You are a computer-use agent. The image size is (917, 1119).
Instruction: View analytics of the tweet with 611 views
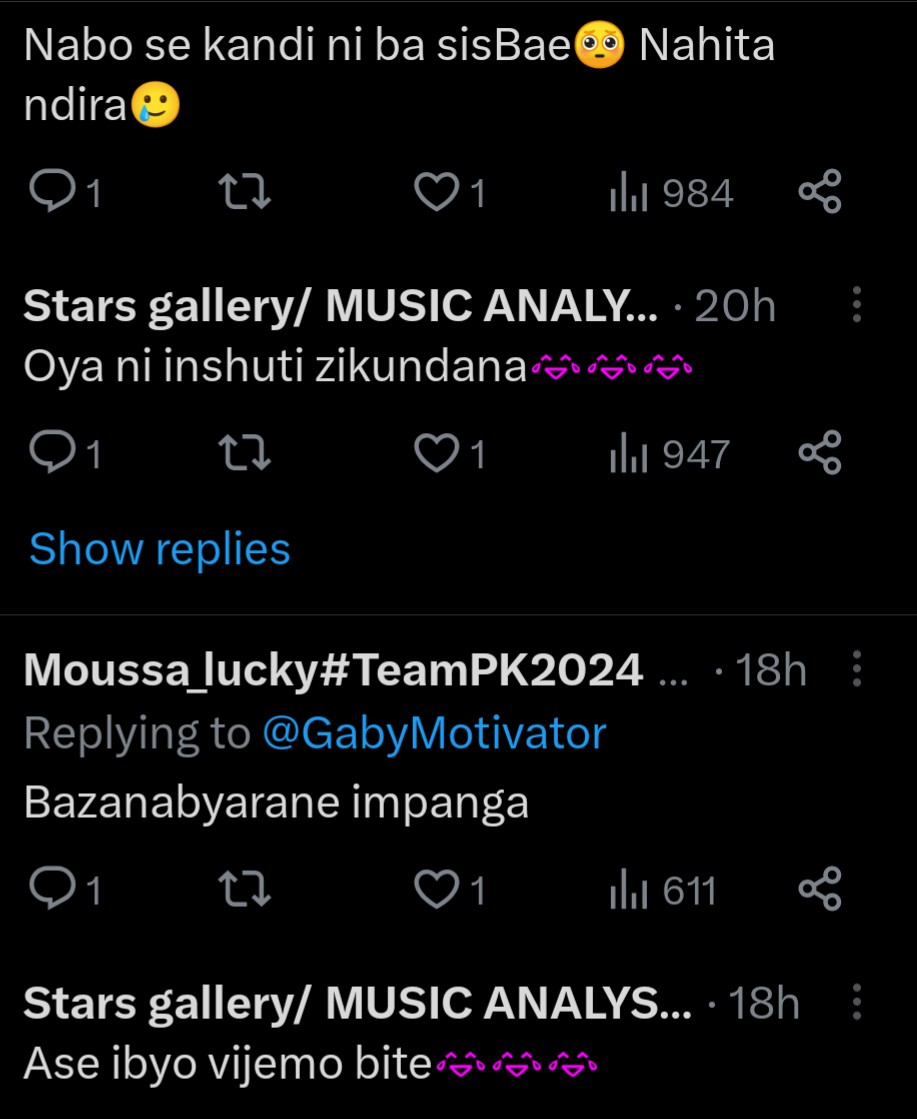click(663, 889)
